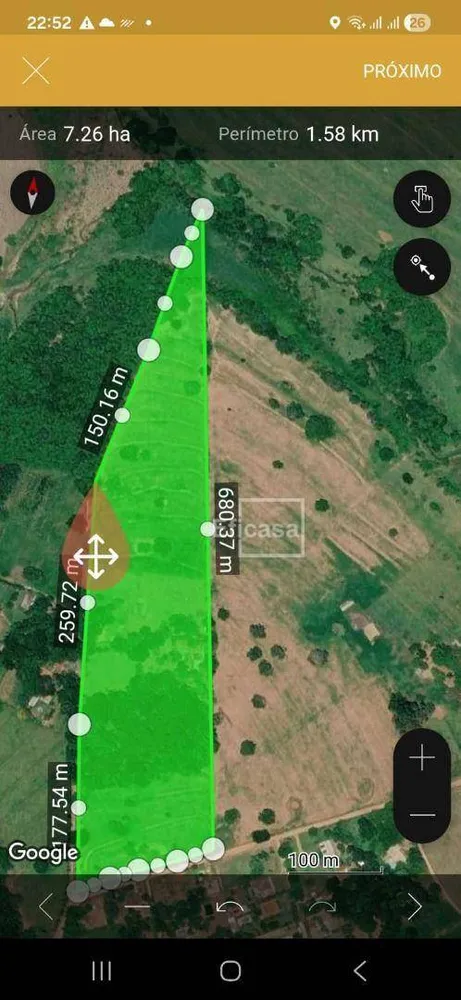
Task: Zoom out with the minus button
Action: [422, 815]
